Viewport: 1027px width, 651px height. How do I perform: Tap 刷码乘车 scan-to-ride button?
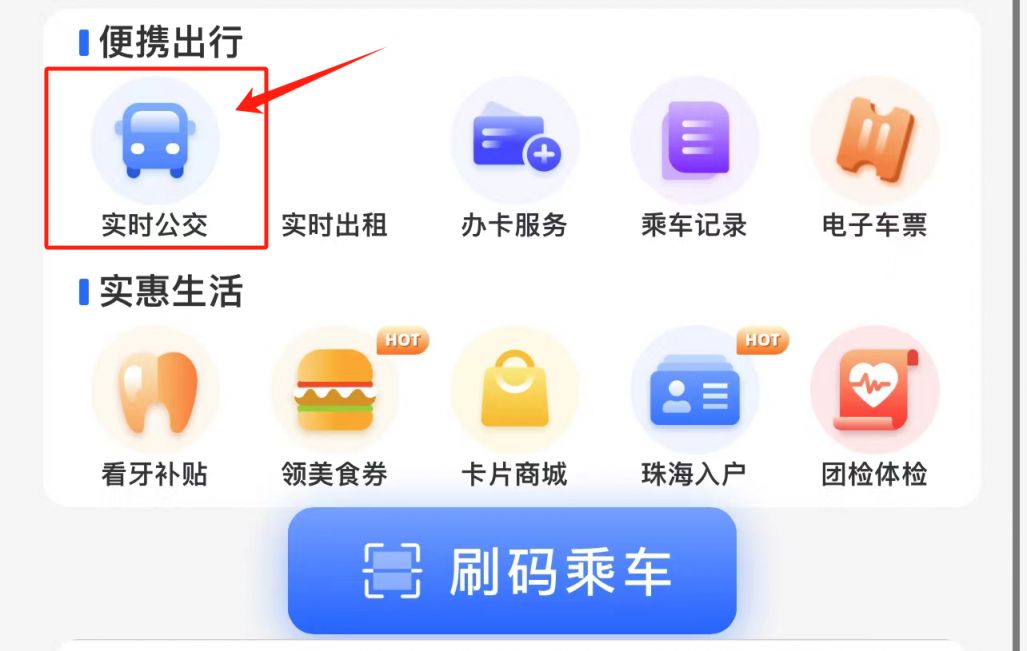[512, 571]
